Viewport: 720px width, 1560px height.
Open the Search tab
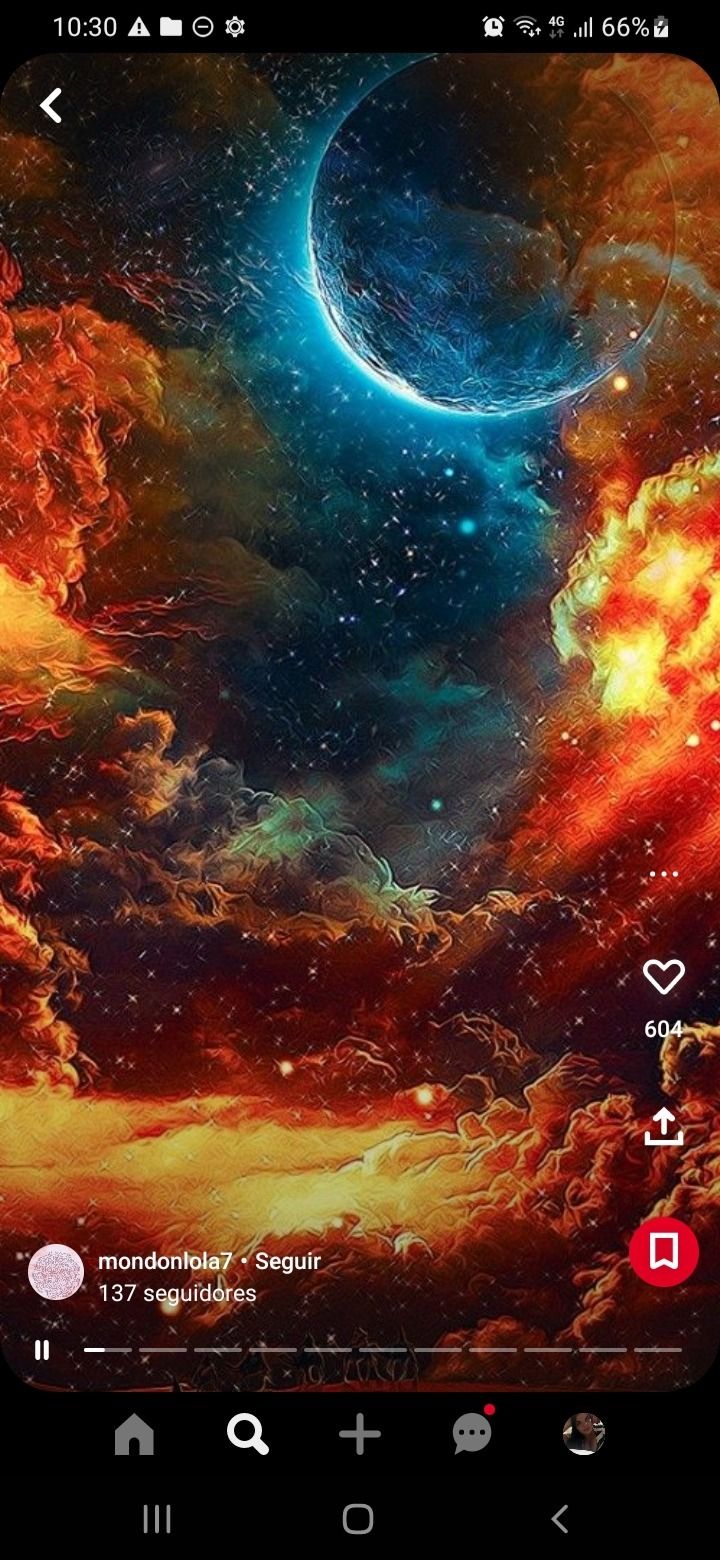247,1434
